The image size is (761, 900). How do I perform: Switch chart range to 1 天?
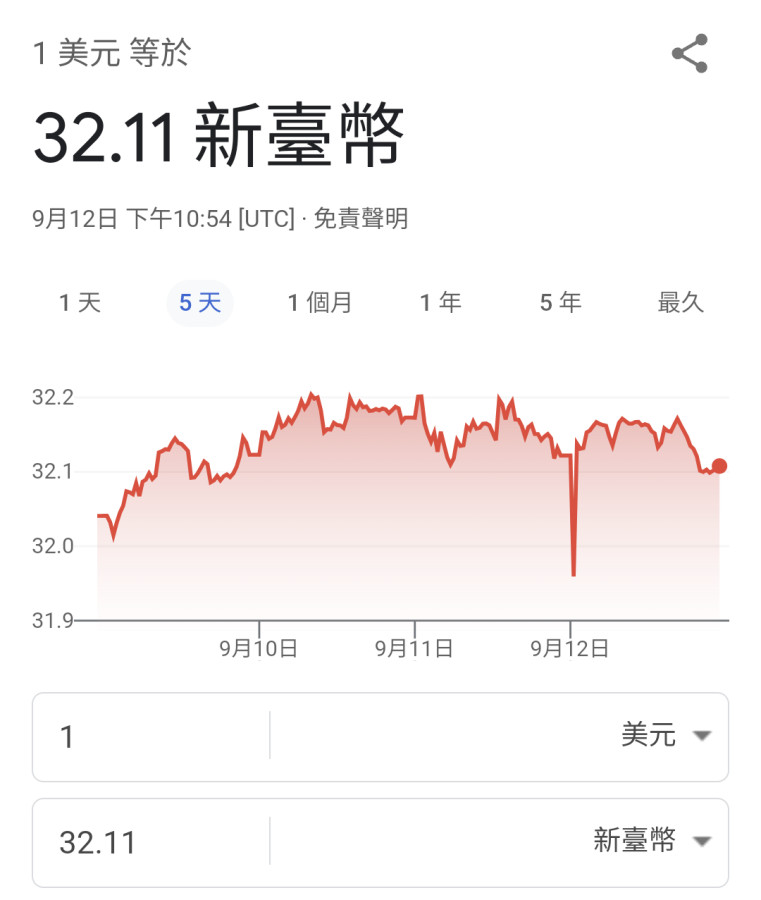[x=80, y=303]
